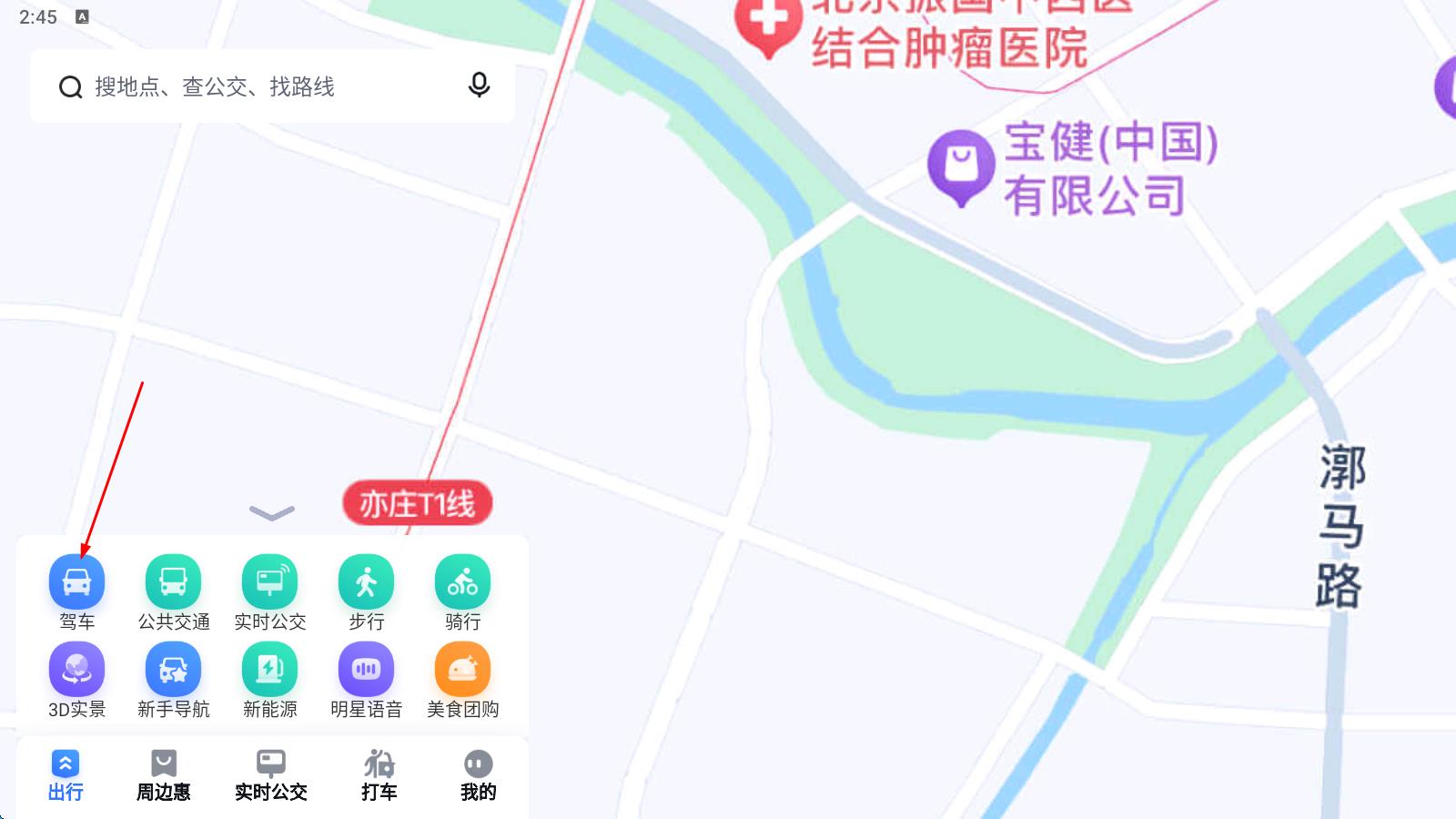Open 公共交通 public transit

pyautogui.click(x=173, y=582)
